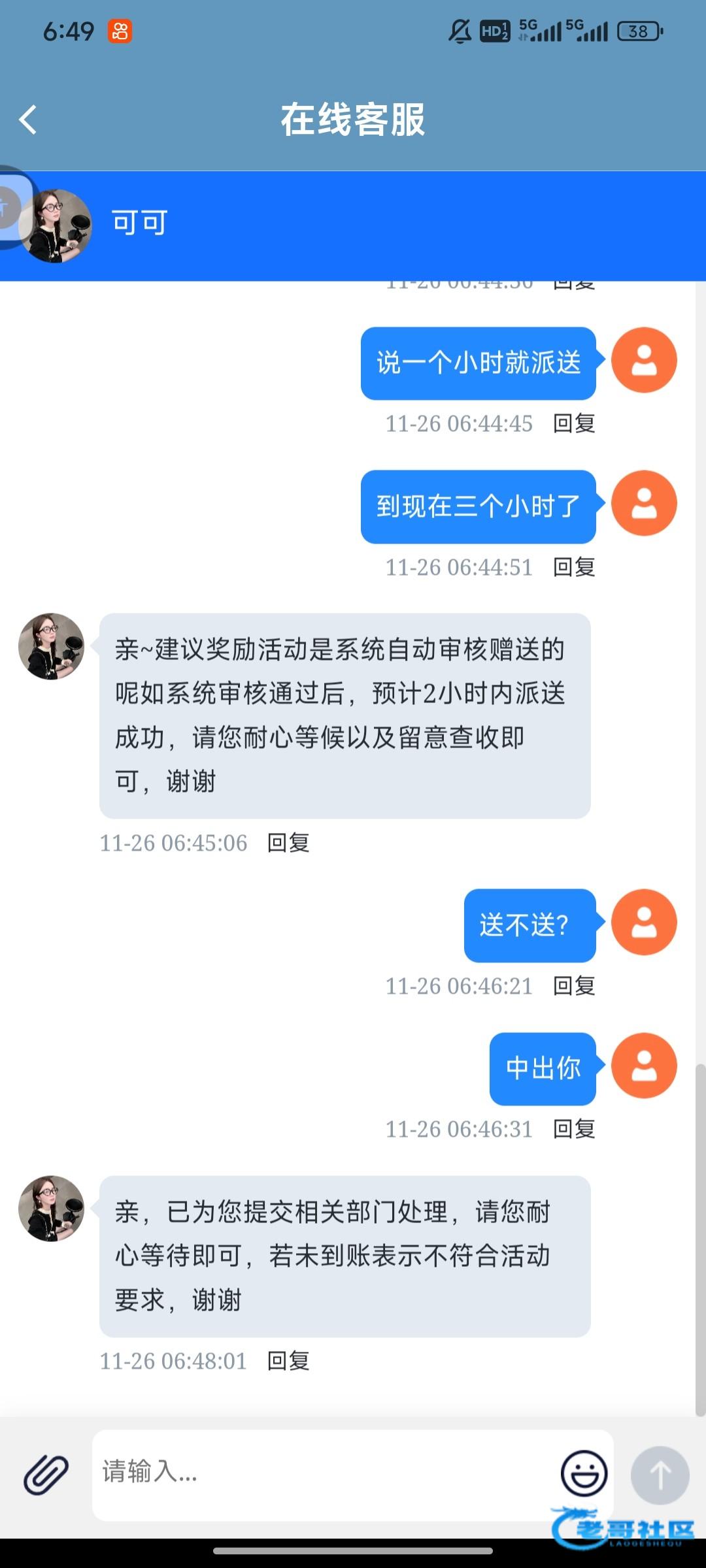Go back from the 在线客服 chat

tap(27, 120)
